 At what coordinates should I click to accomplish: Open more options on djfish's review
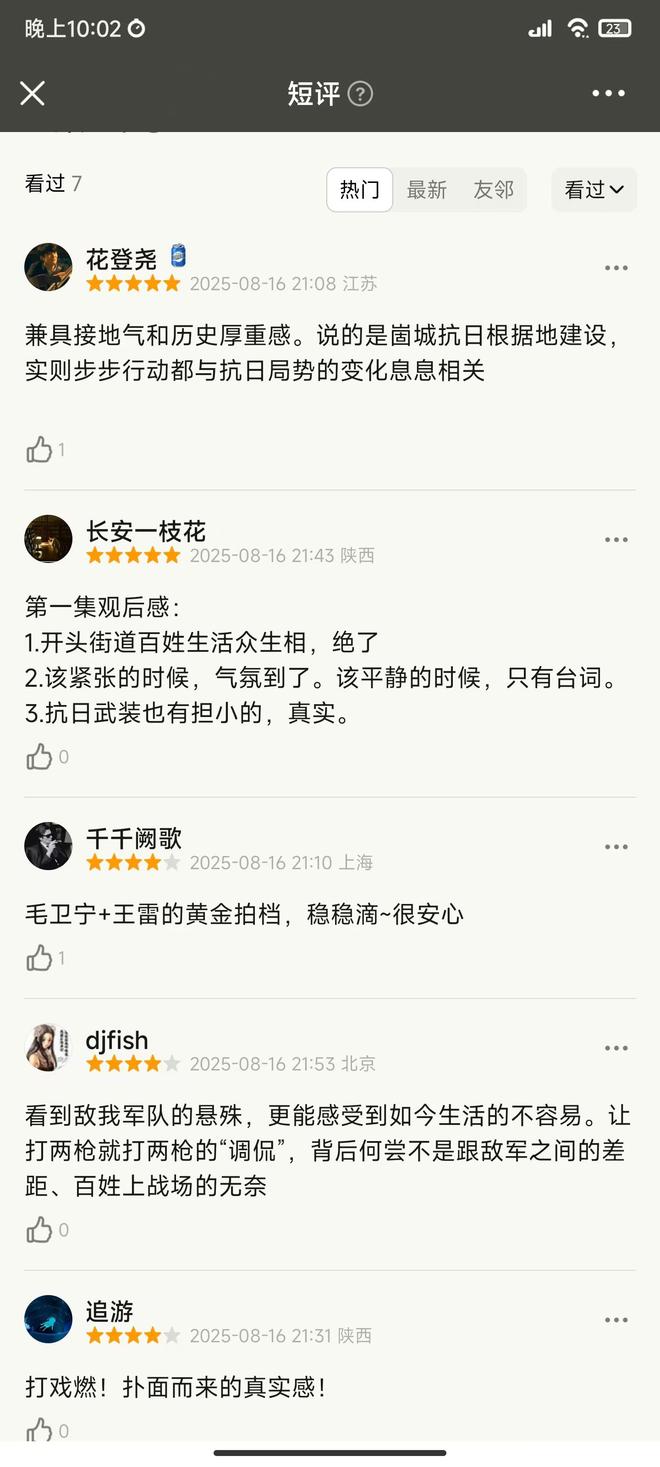pos(616,1048)
